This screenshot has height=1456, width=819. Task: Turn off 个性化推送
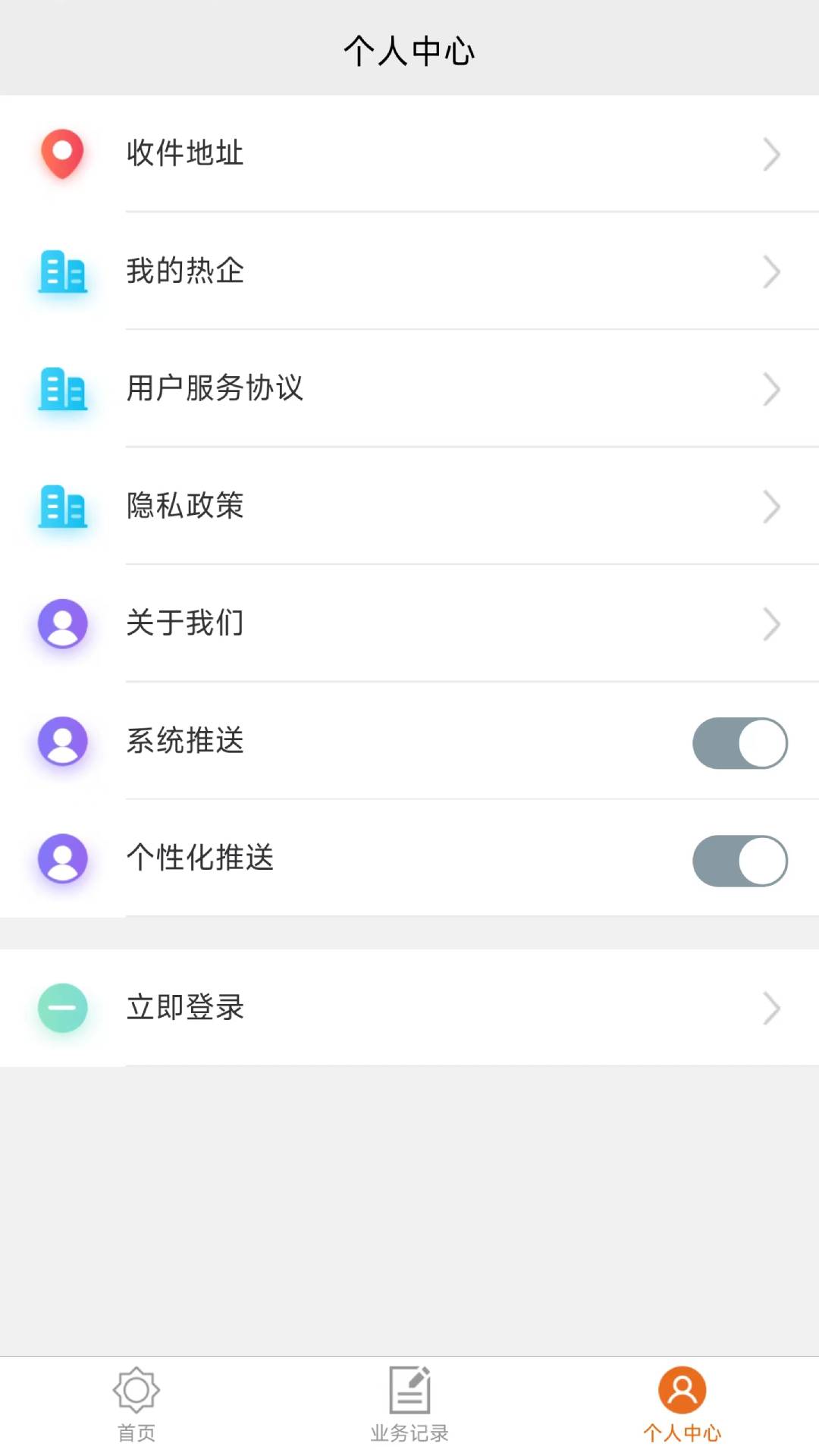coord(739,860)
